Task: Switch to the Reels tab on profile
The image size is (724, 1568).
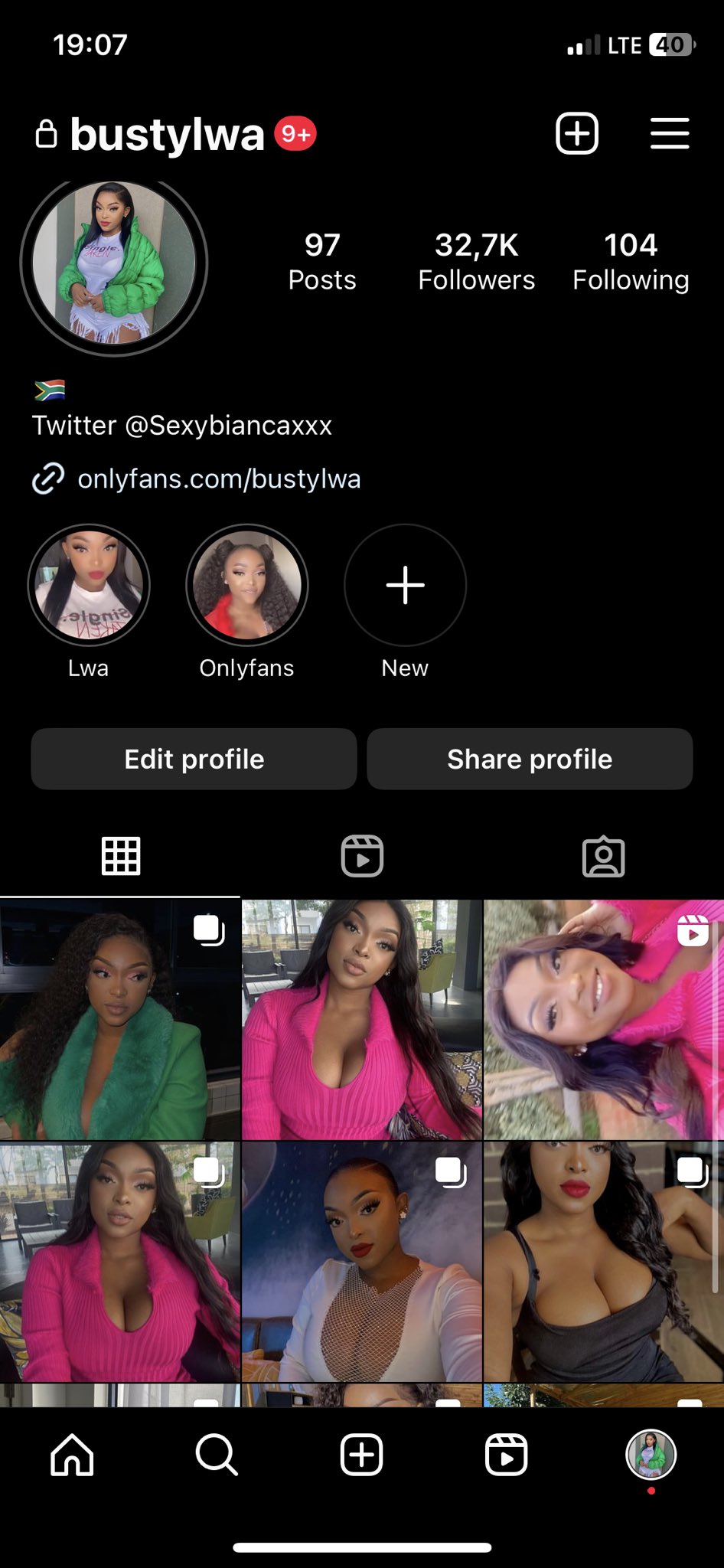Action: [362, 856]
